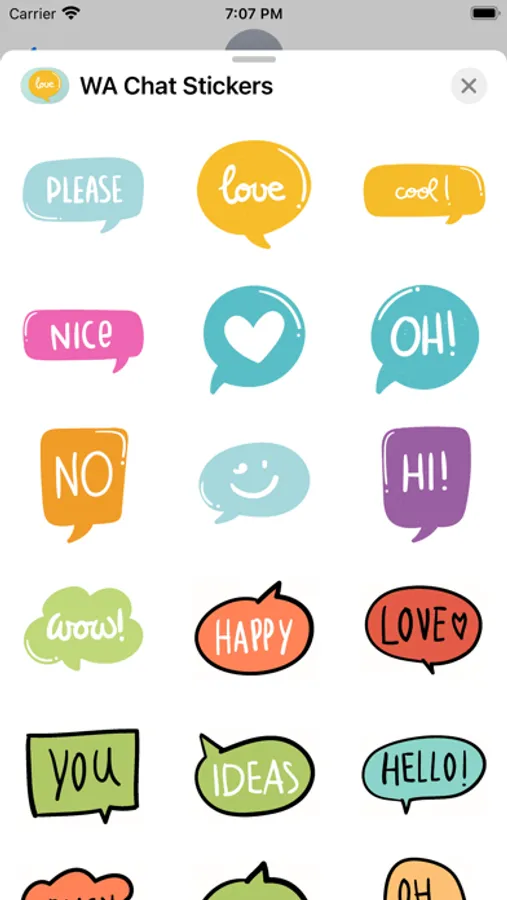Select the light blue smiley sticker
Image resolution: width=507 pixels, height=900 pixels.
click(254, 482)
